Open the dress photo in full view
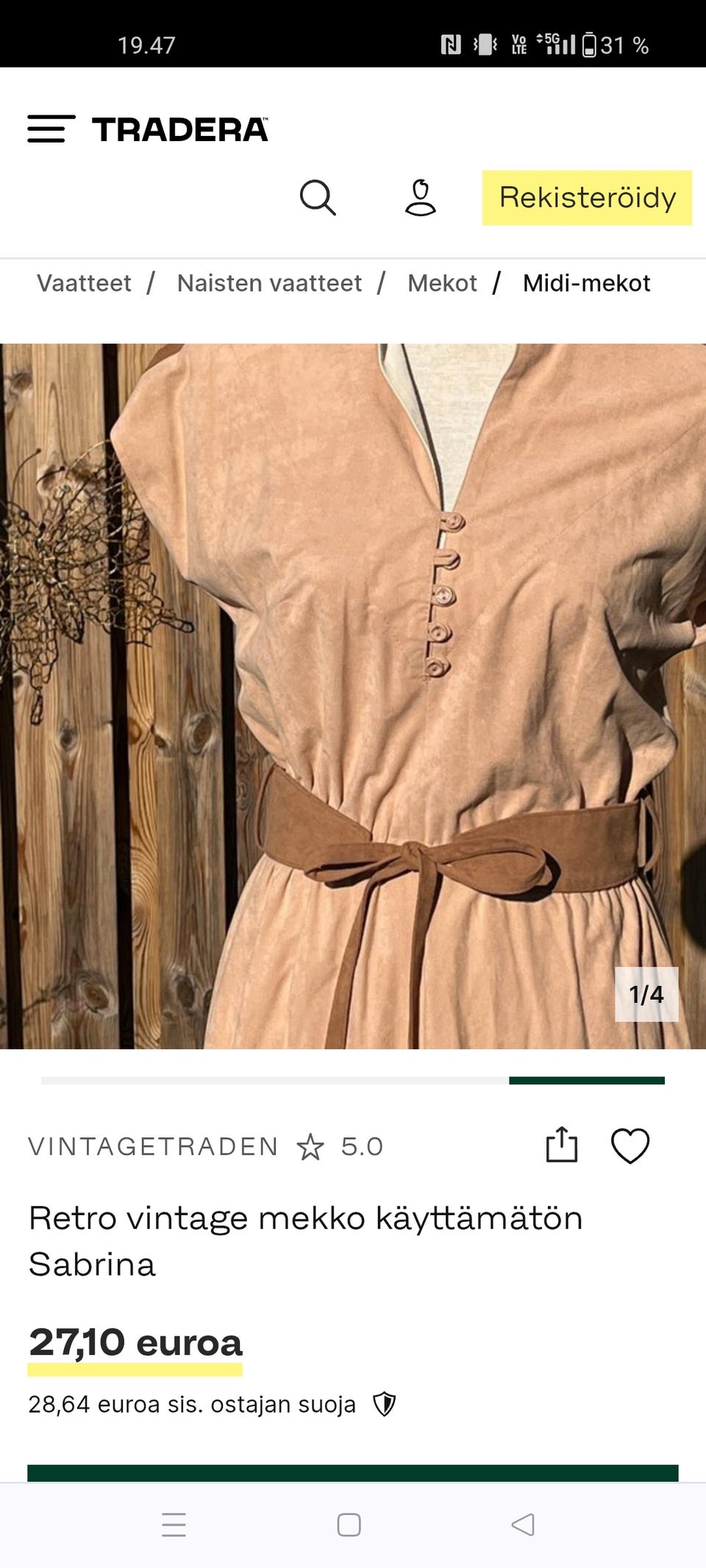 tap(353, 695)
